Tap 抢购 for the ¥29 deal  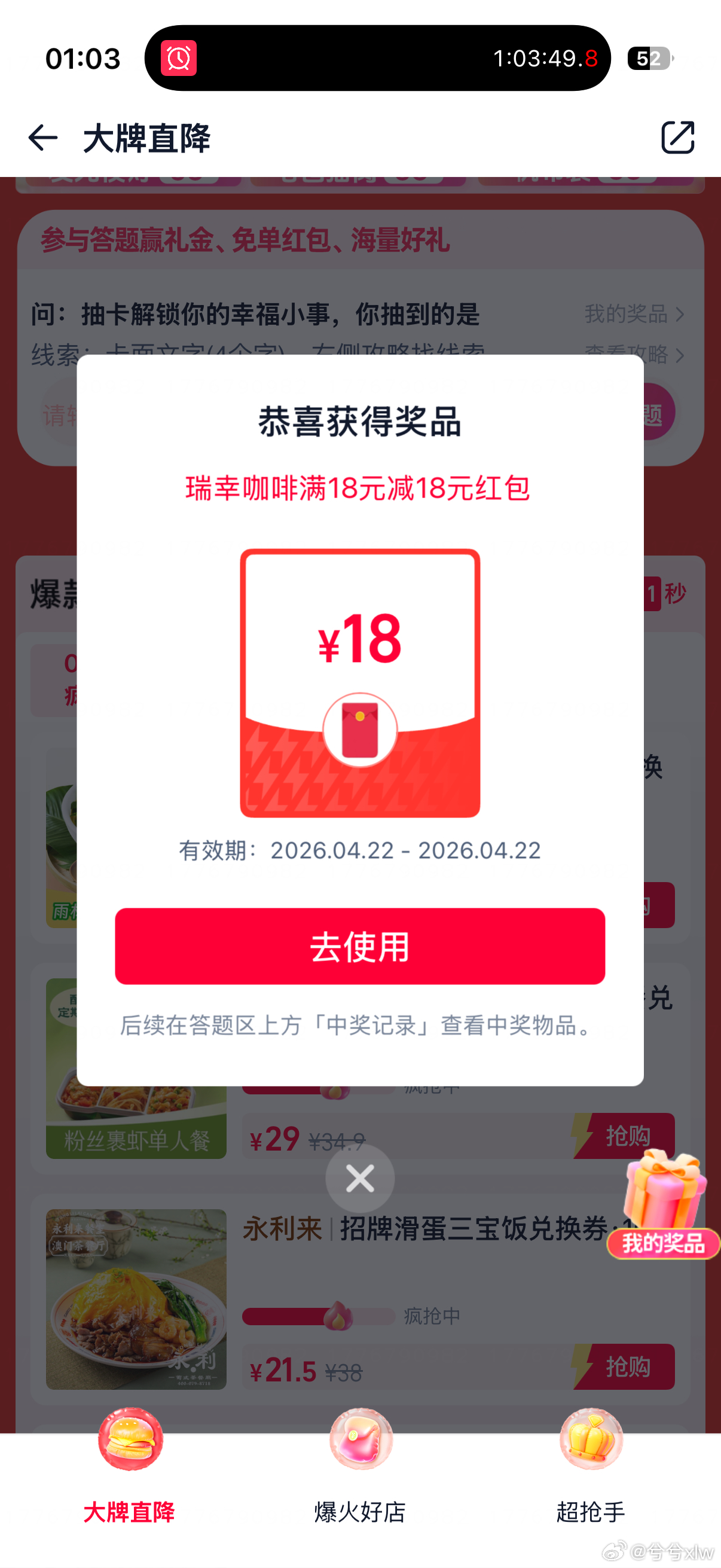pos(627,1136)
